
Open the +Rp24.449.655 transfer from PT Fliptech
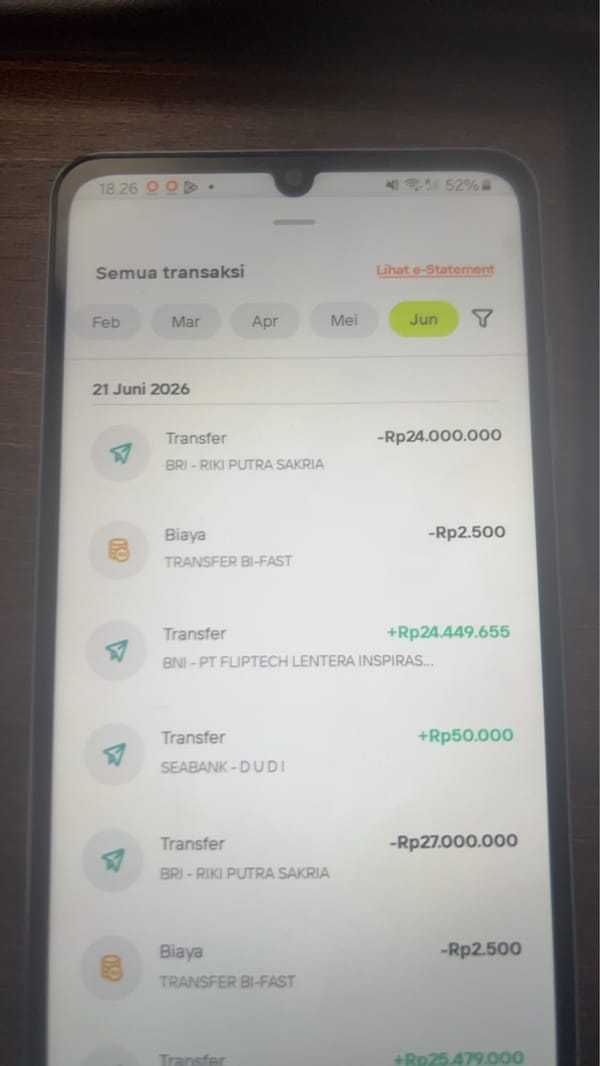click(298, 647)
